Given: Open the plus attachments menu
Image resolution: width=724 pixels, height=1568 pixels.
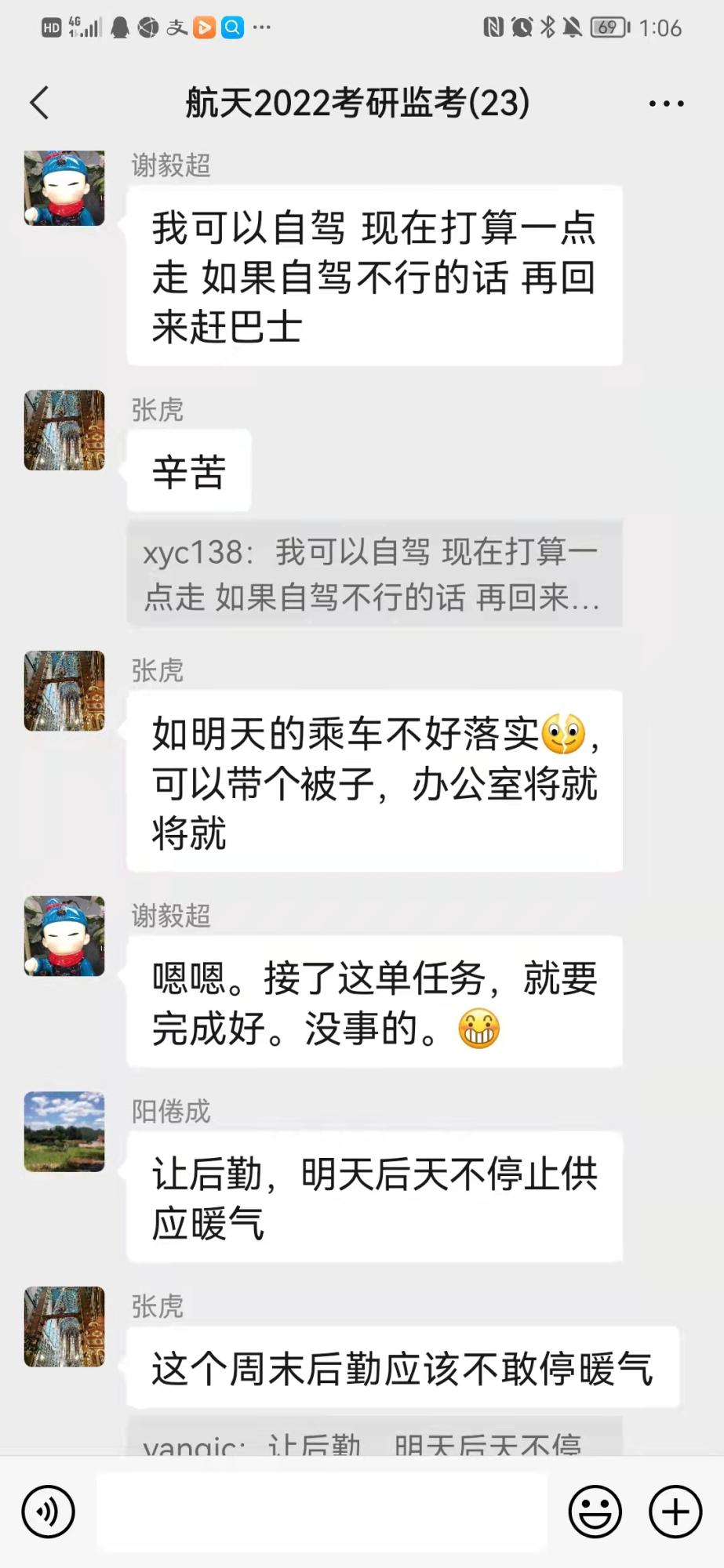Looking at the screenshot, I should click(x=675, y=1511).
